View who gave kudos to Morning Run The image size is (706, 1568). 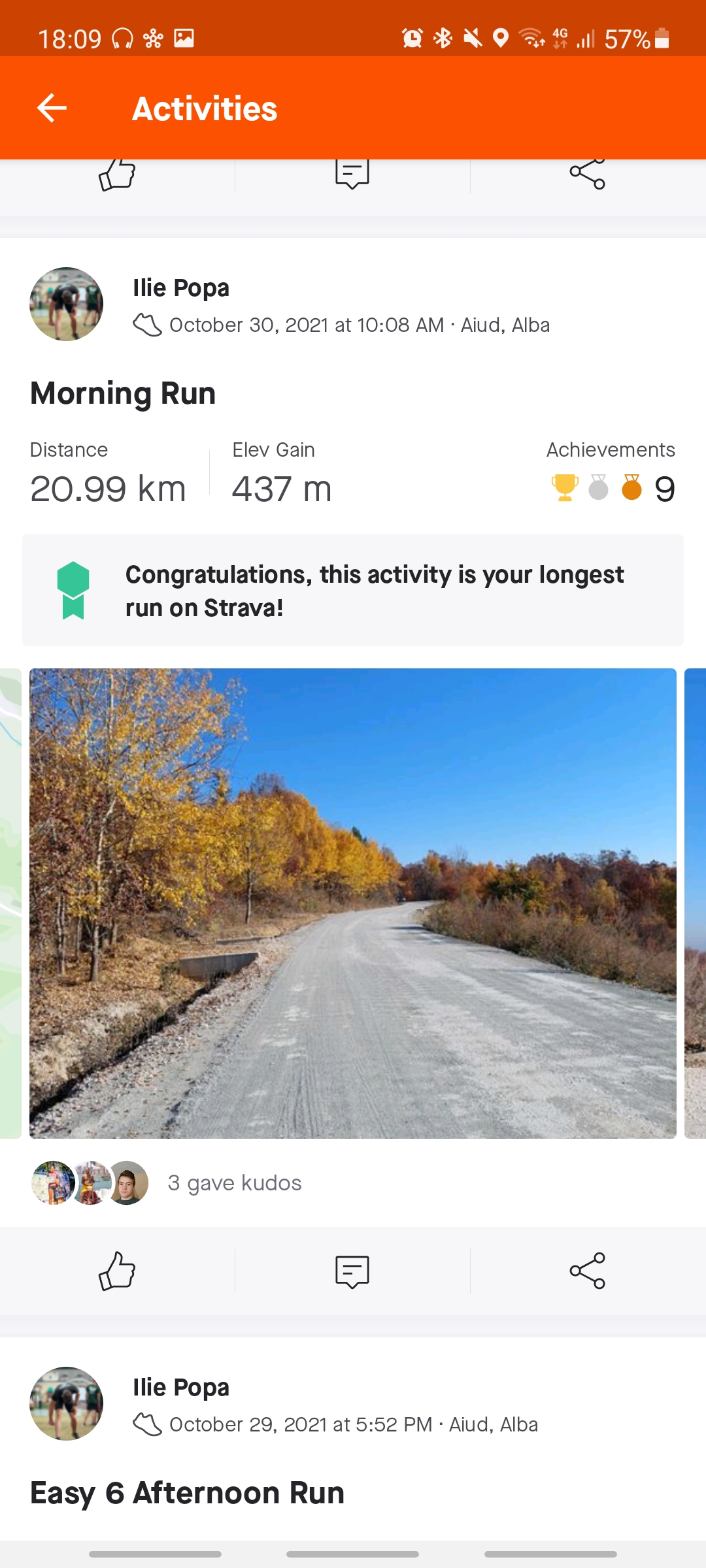pos(234,1183)
